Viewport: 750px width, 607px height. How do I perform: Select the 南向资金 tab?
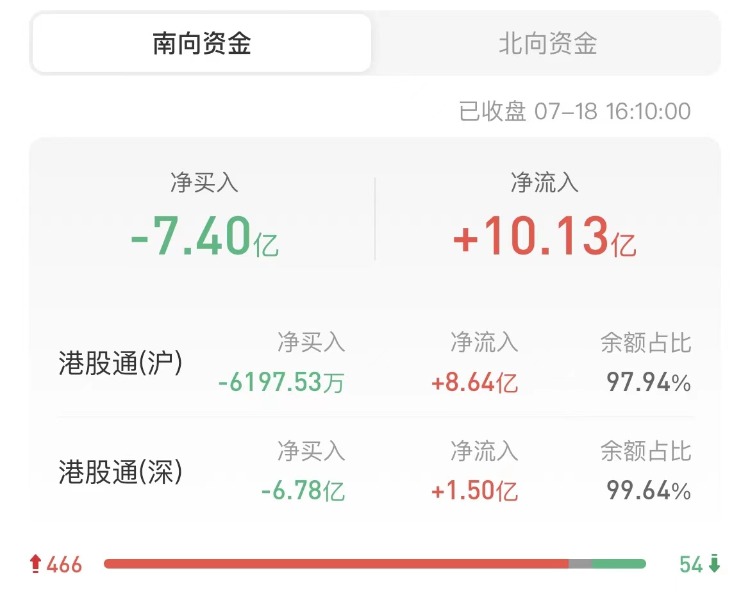(x=202, y=43)
